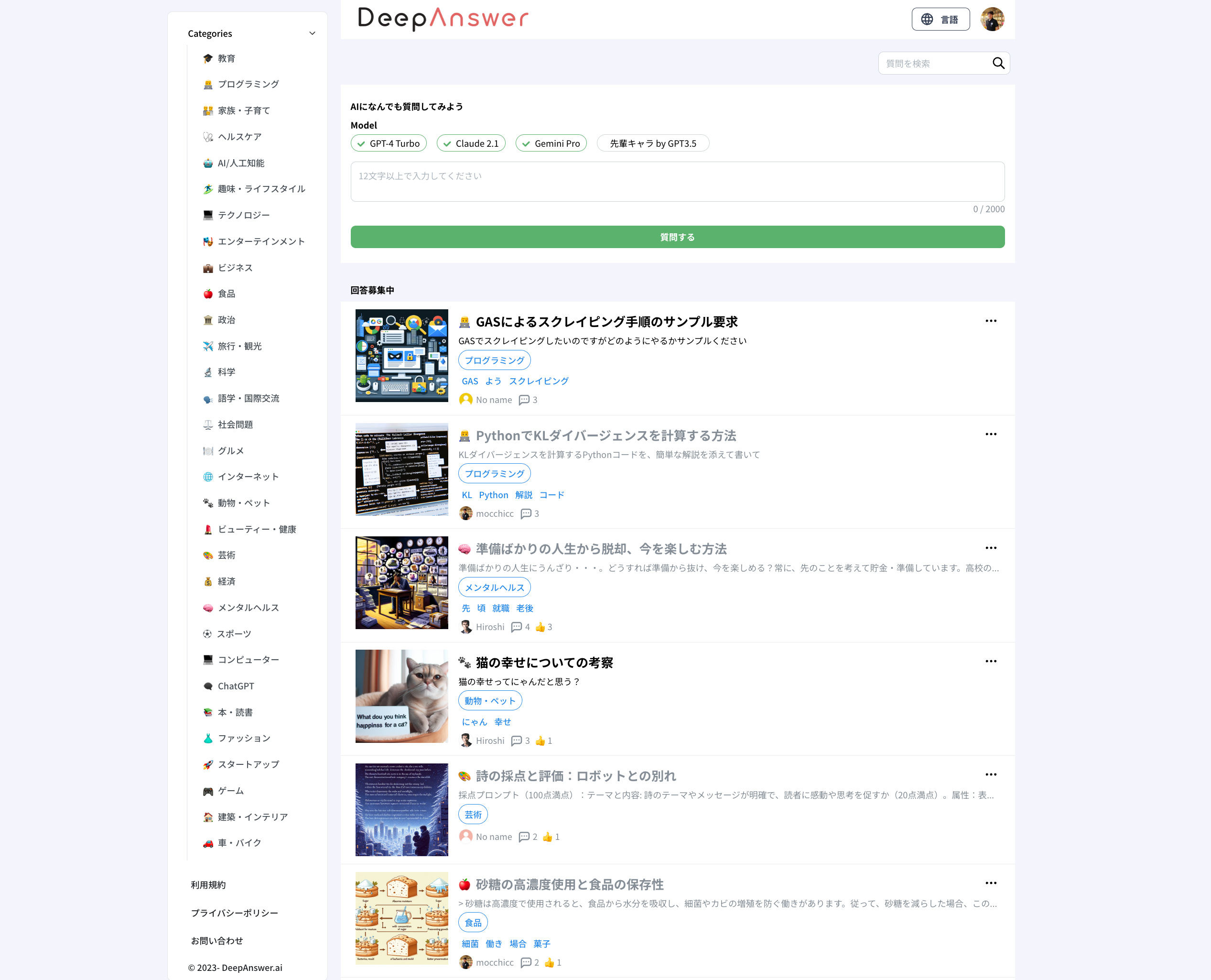Deselect the GPT-4 Turbo model chip

388,143
